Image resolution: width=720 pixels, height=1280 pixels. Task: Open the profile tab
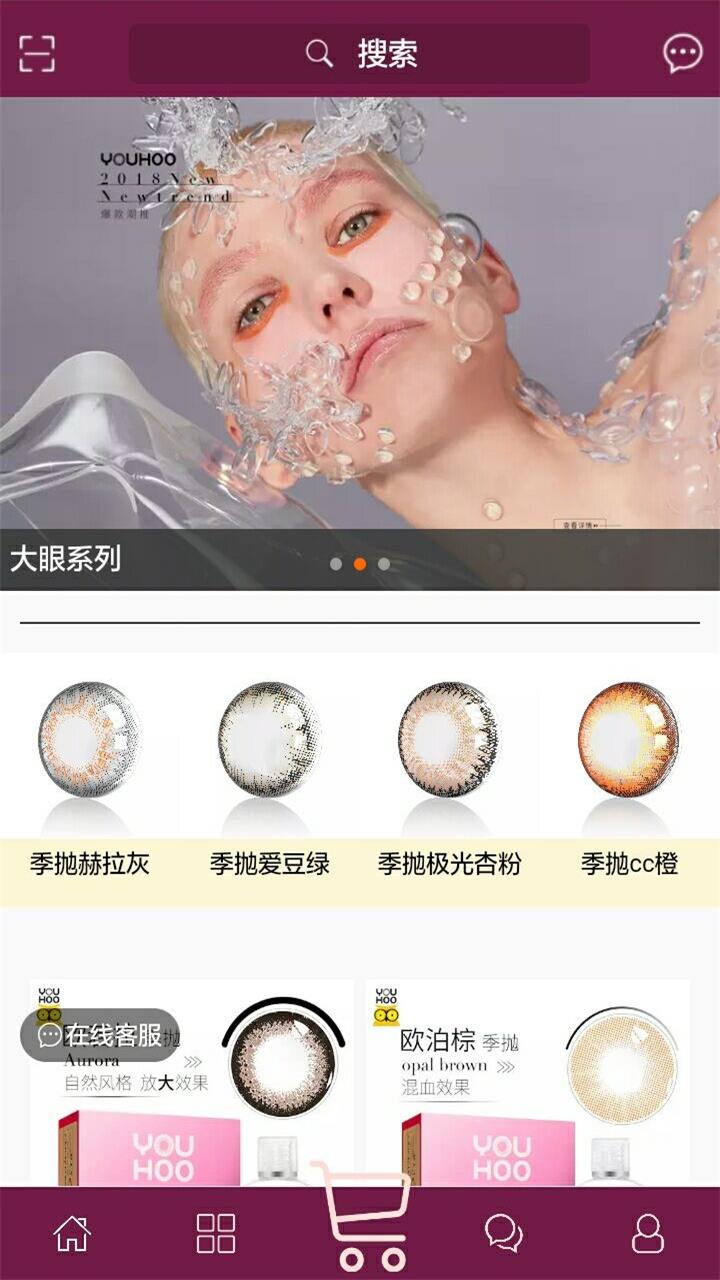point(648,1233)
